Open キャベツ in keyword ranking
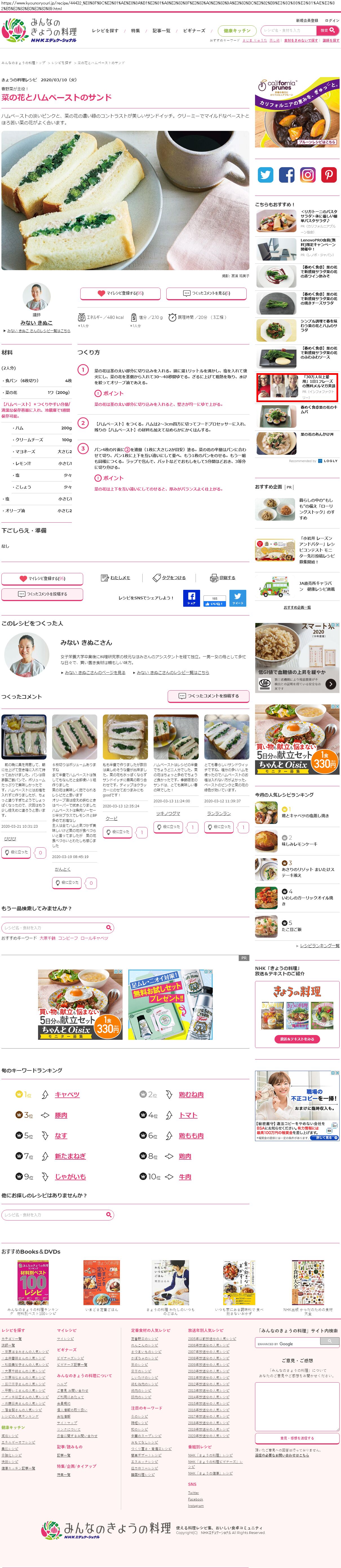 (67, 1094)
